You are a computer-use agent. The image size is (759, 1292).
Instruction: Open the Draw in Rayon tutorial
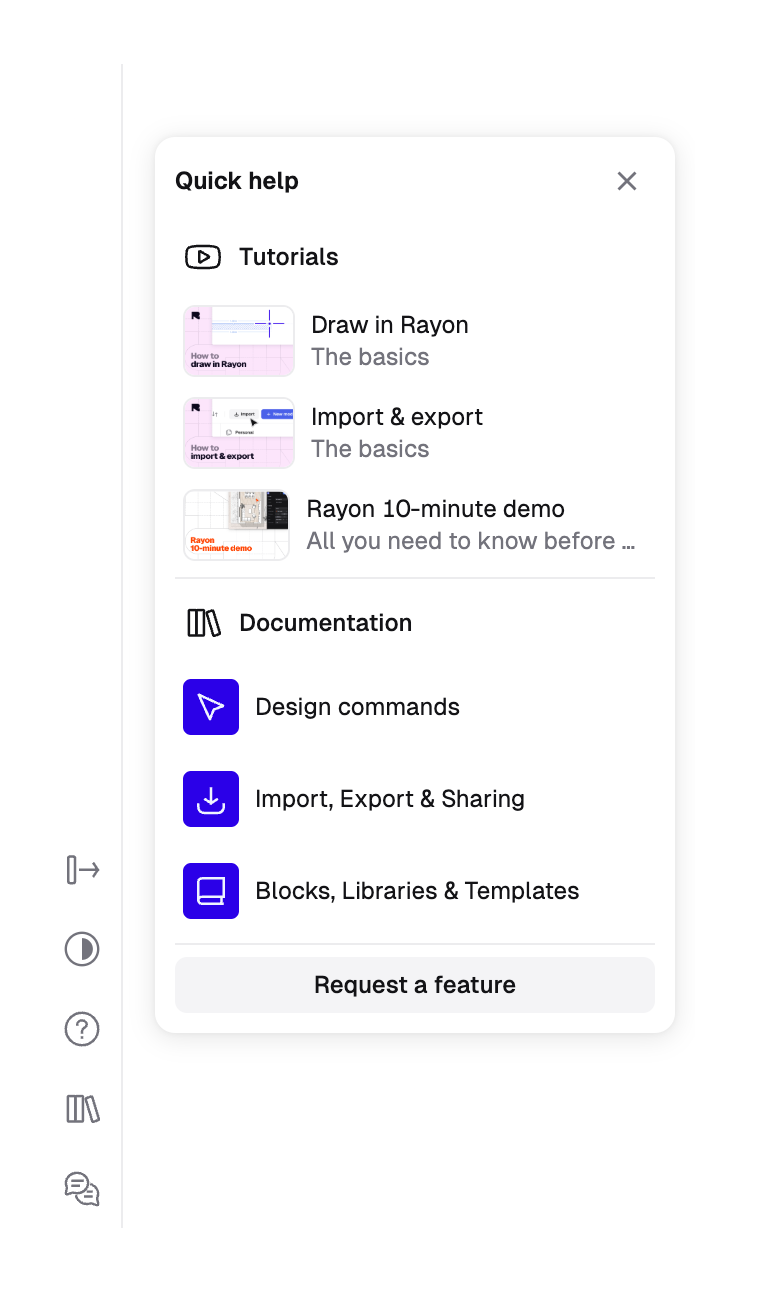[389, 325]
